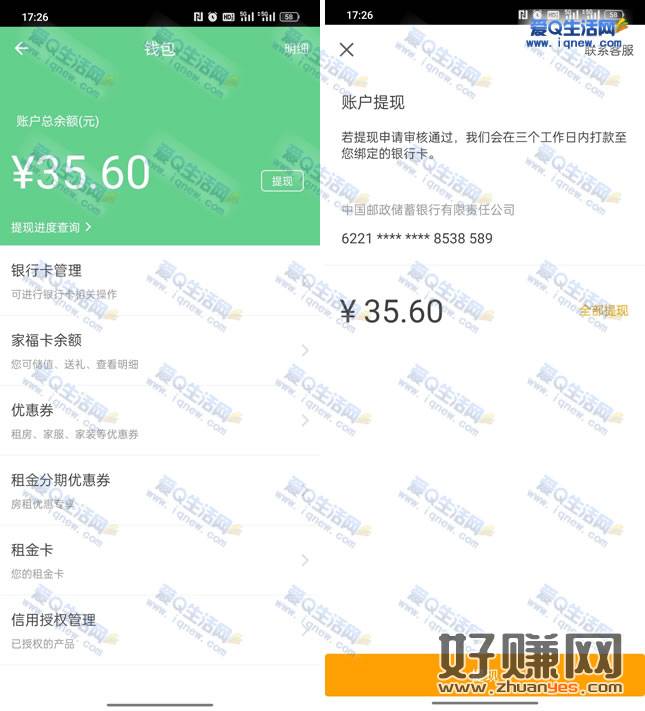Open 优惠券 coupons row
645x711 pixels.
[160, 421]
